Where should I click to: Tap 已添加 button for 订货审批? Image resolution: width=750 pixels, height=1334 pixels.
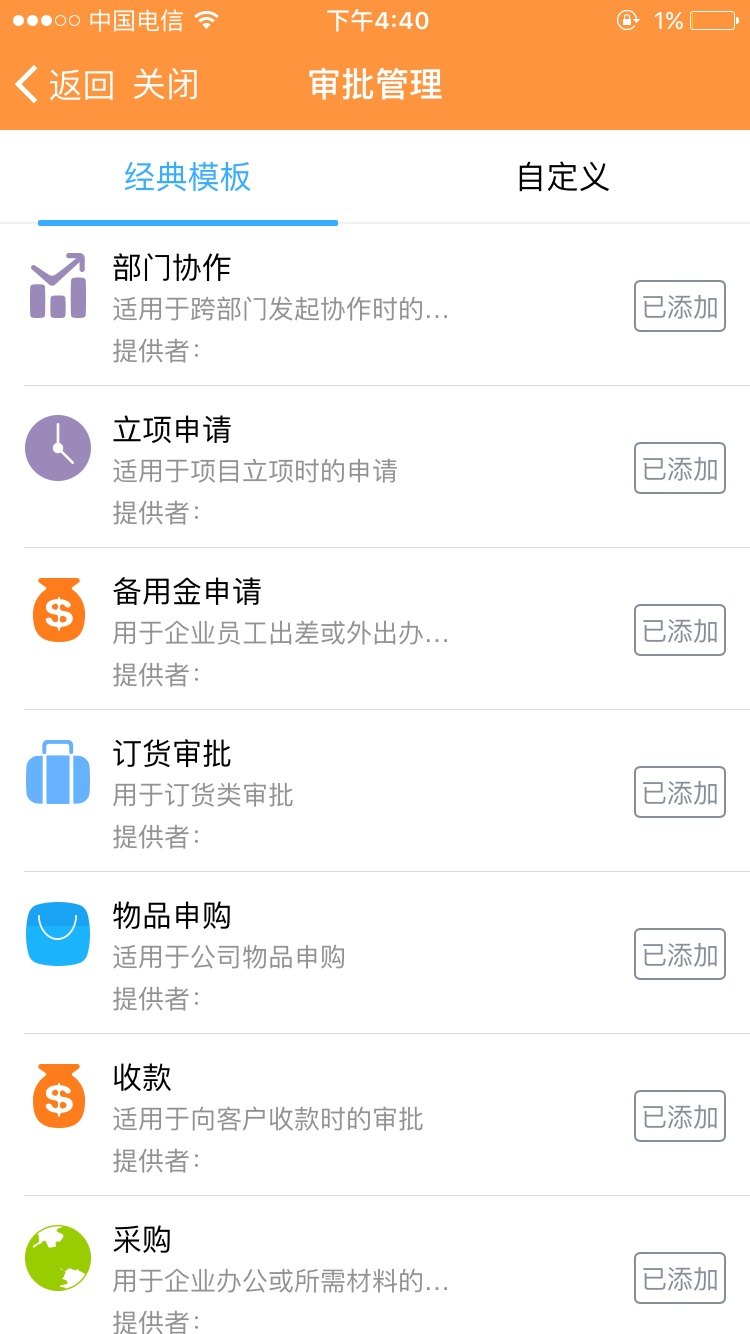click(x=680, y=792)
